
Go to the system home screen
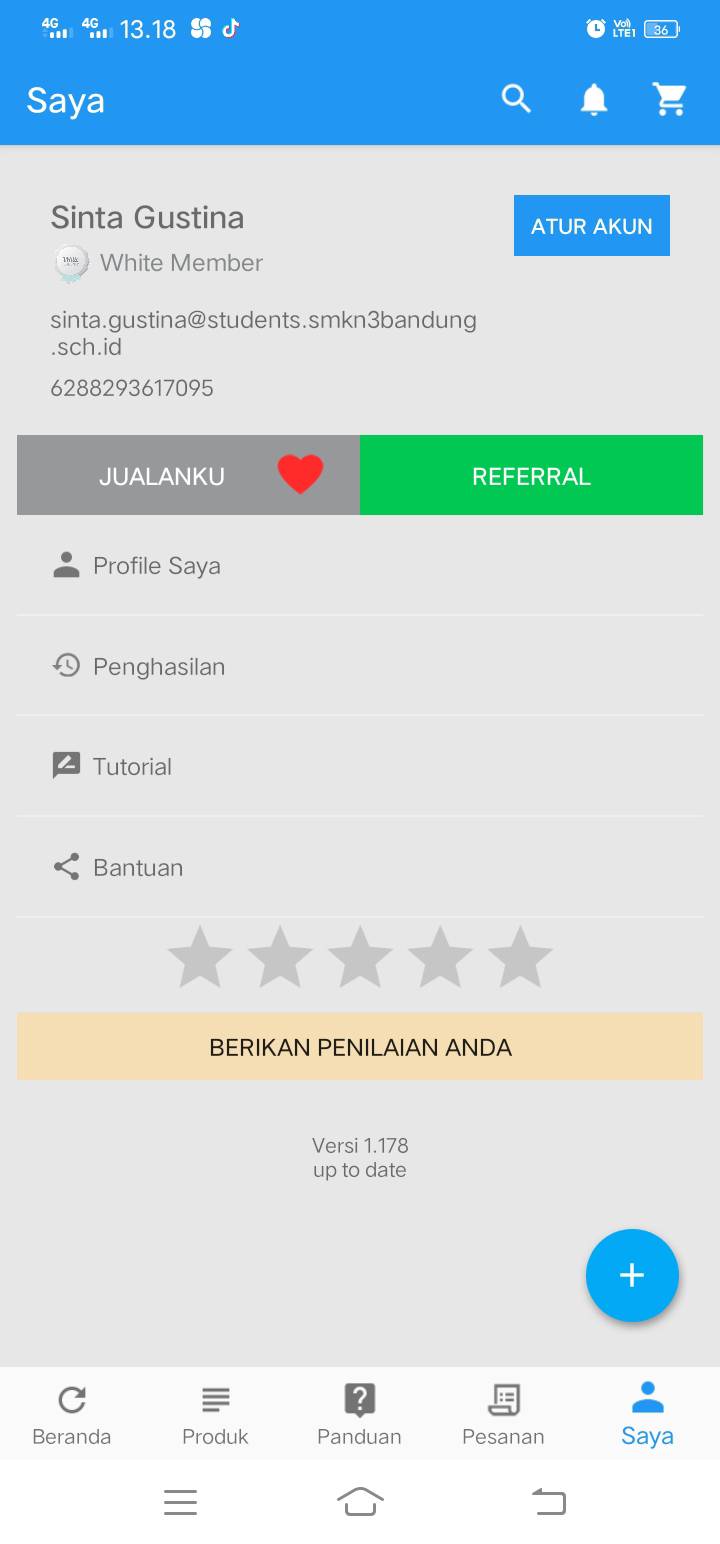click(360, 1501)
